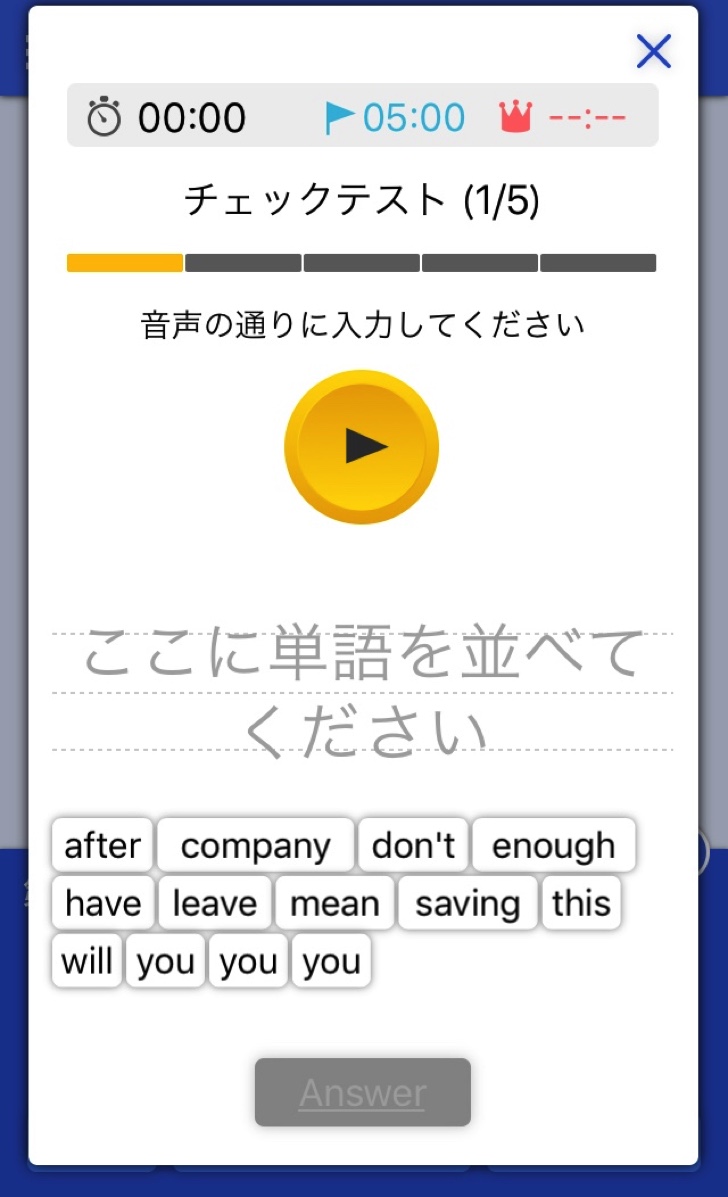Add the word 'enough'
Screen dimensions: 728x1197
click(553, 846)
